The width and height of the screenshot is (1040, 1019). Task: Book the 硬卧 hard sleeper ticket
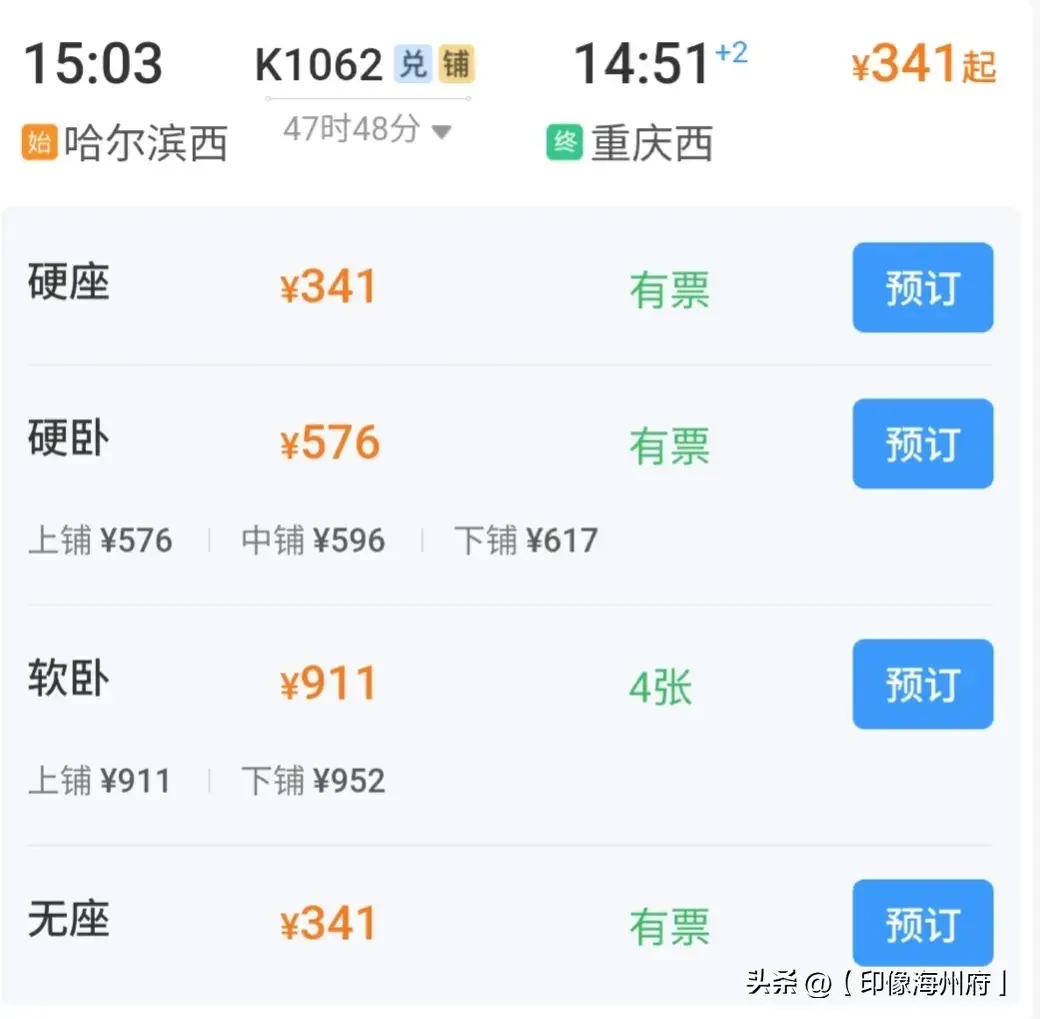point(922,443)
